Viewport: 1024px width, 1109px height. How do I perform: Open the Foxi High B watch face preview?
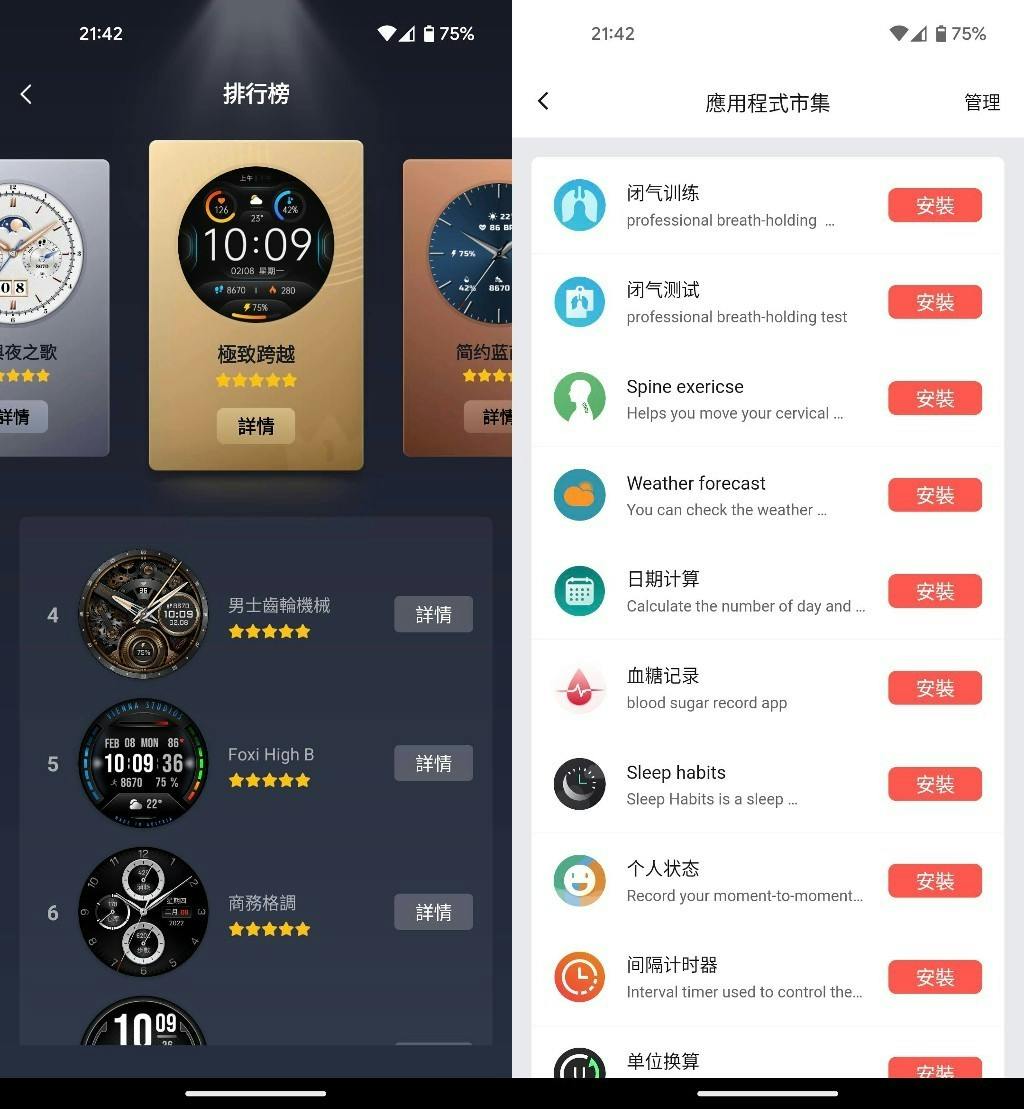pyautogui.click(x=143, y=764)
